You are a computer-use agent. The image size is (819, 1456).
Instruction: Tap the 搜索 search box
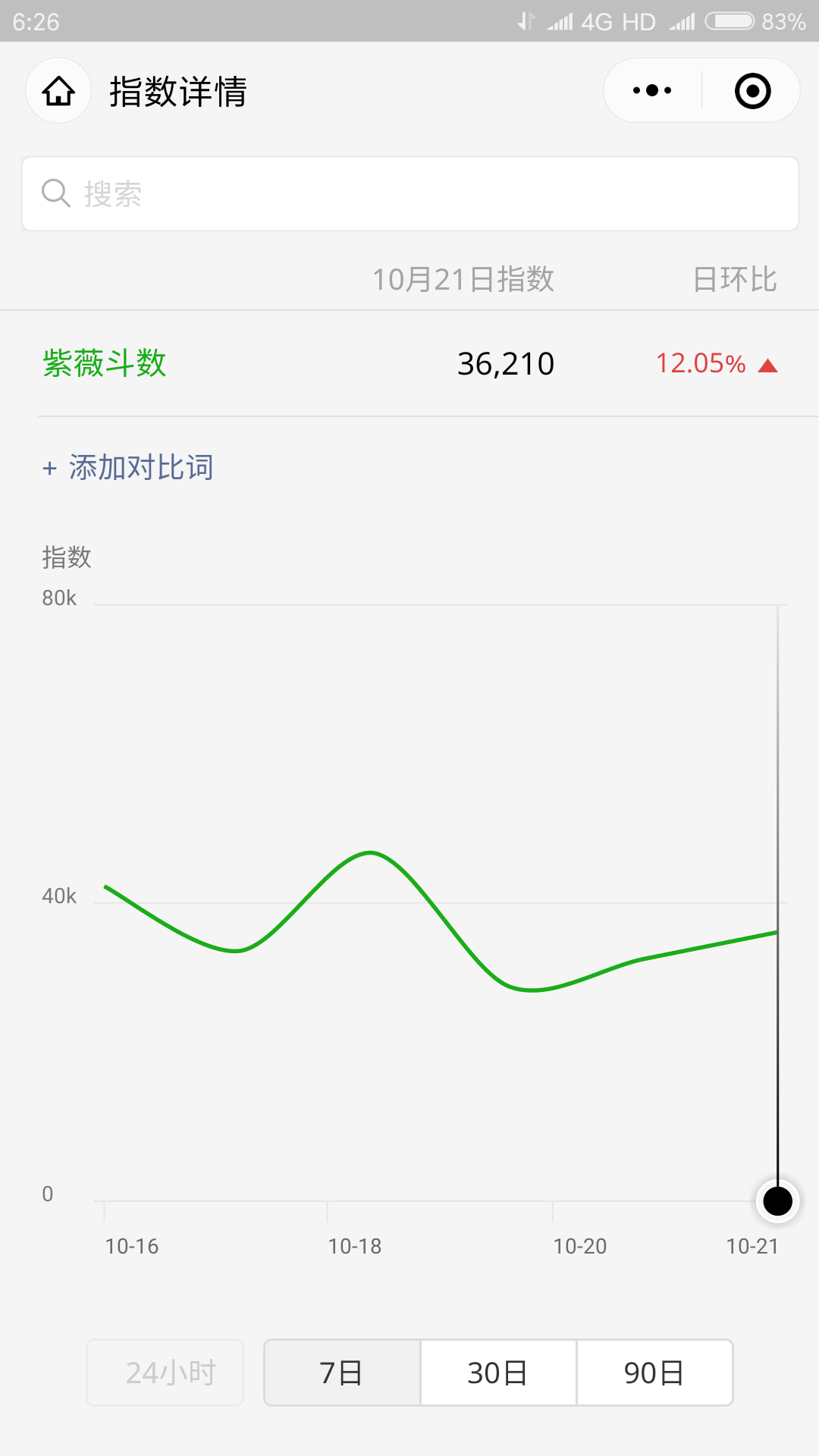410,194
